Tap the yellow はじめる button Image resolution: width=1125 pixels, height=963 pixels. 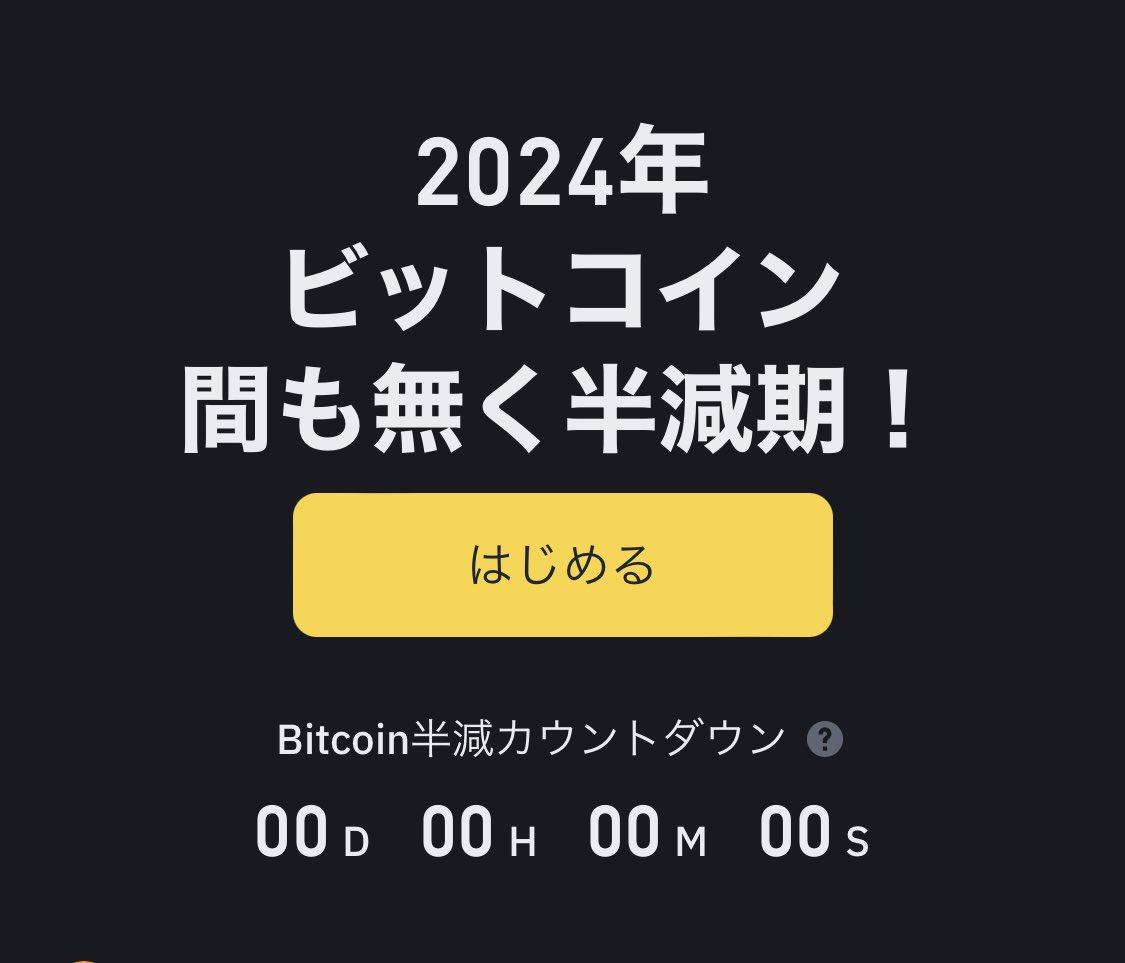click(x=562, y=565)
